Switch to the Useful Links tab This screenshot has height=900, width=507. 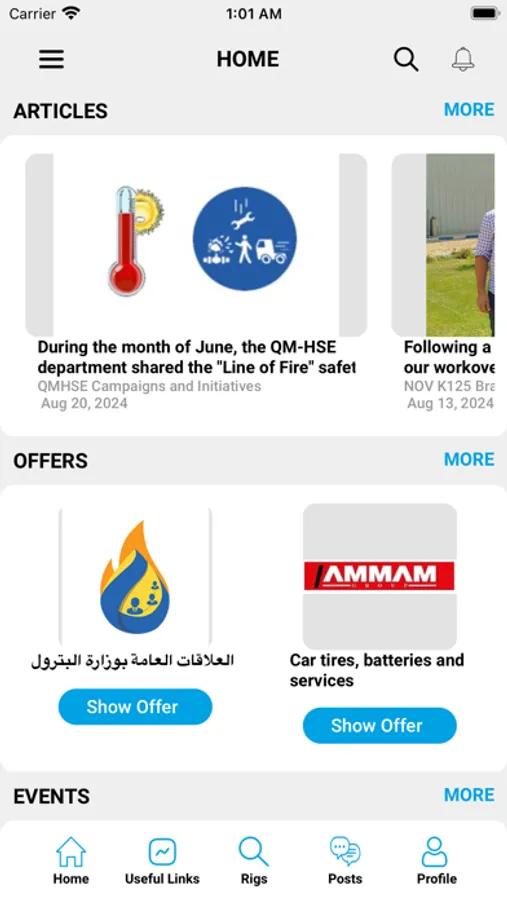click(x=162, y=860)
